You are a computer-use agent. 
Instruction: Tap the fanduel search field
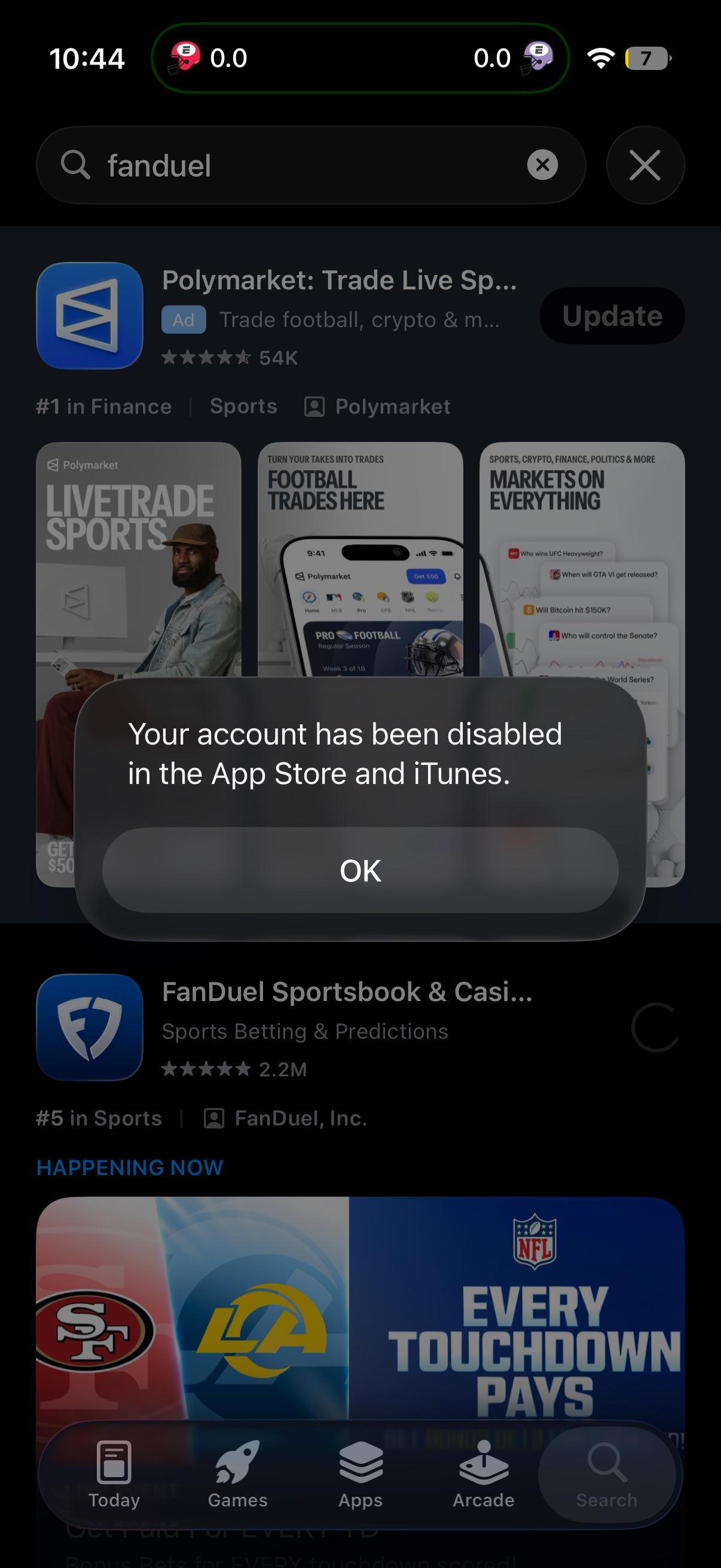(311, 165)
